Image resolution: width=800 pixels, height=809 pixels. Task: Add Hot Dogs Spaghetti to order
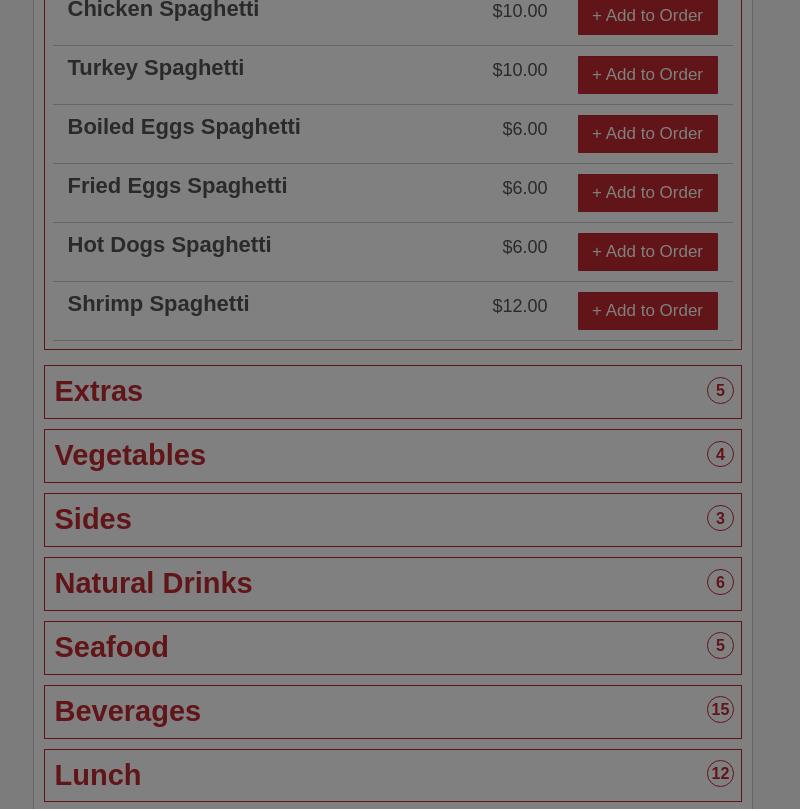tap(647, 252)
